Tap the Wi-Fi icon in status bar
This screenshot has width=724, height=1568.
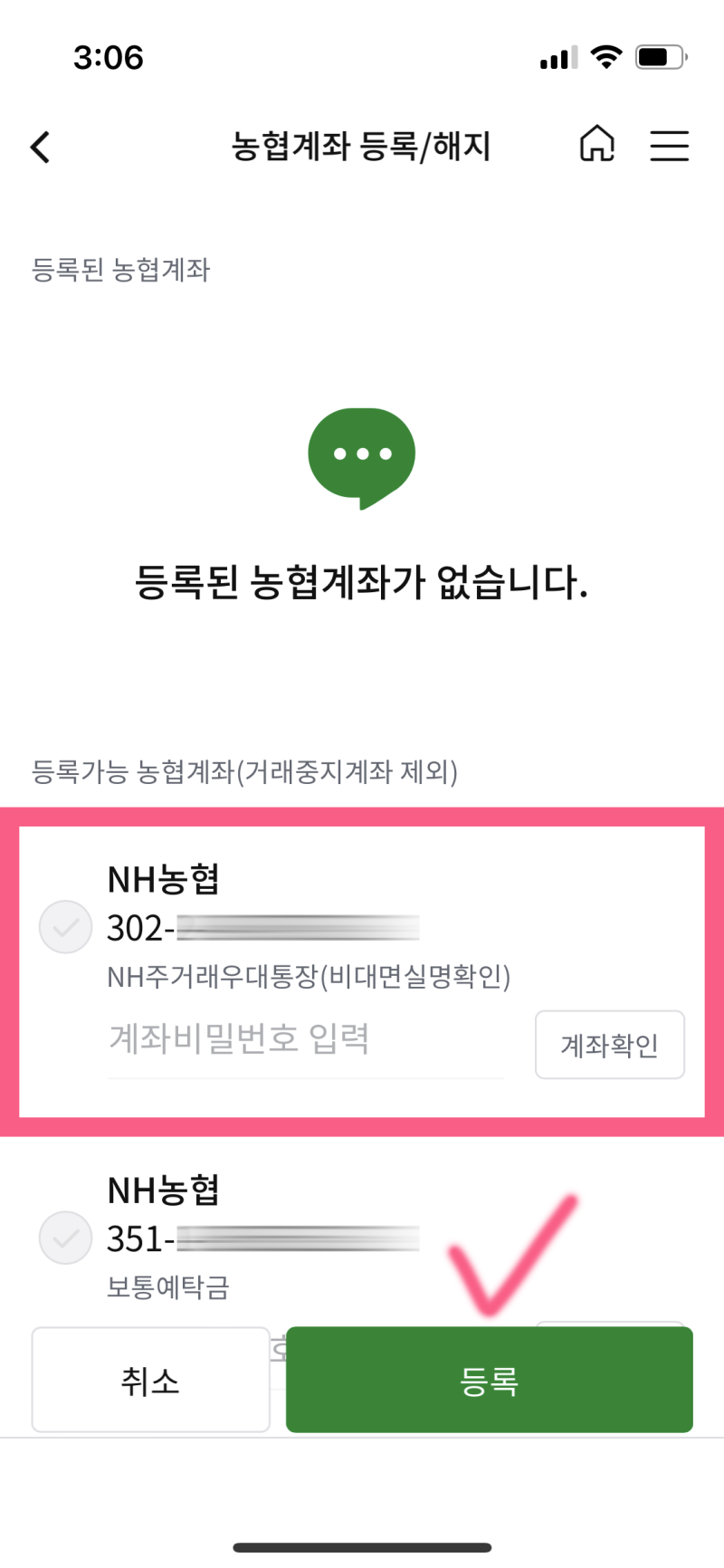[608, 56]
